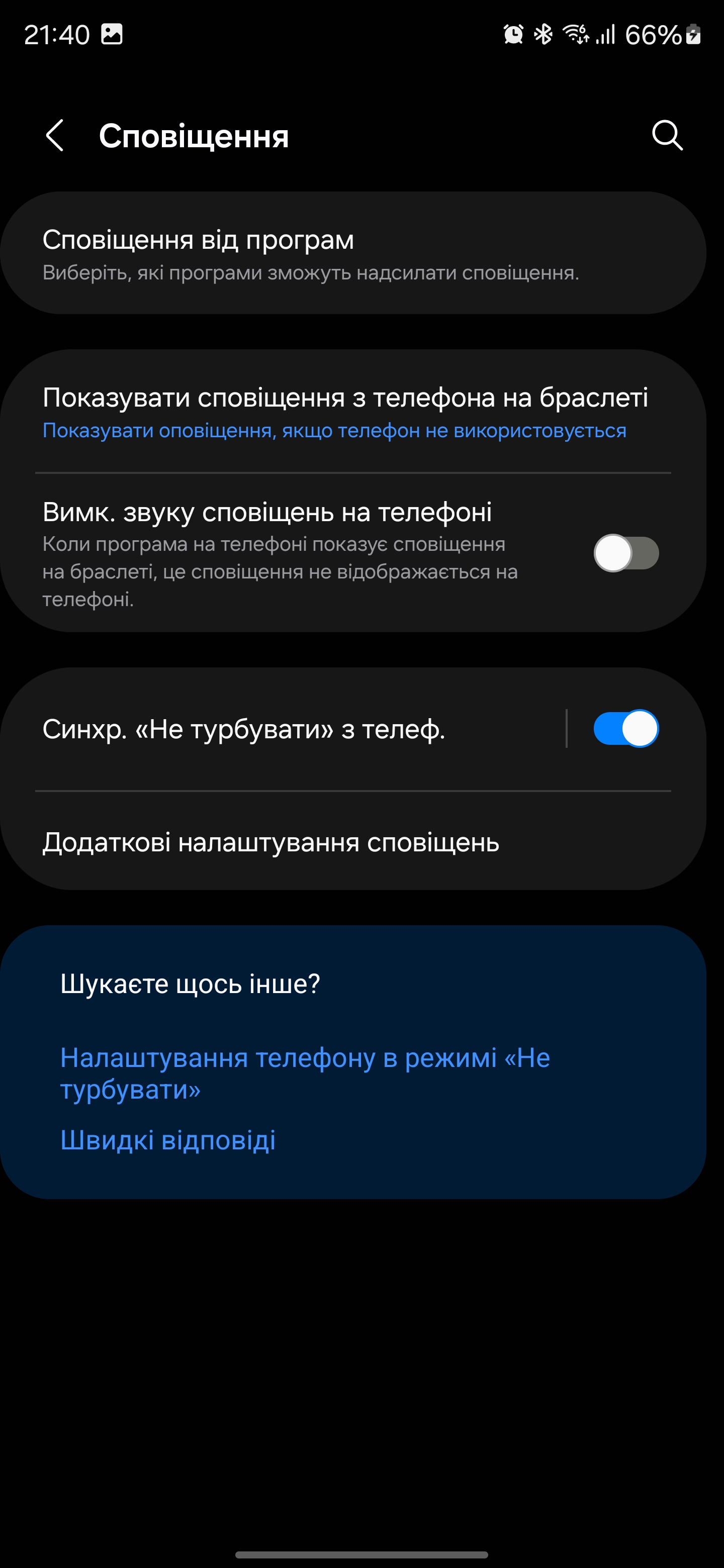Open Синхр. «Не турбувати» з телеф. details

274,729
